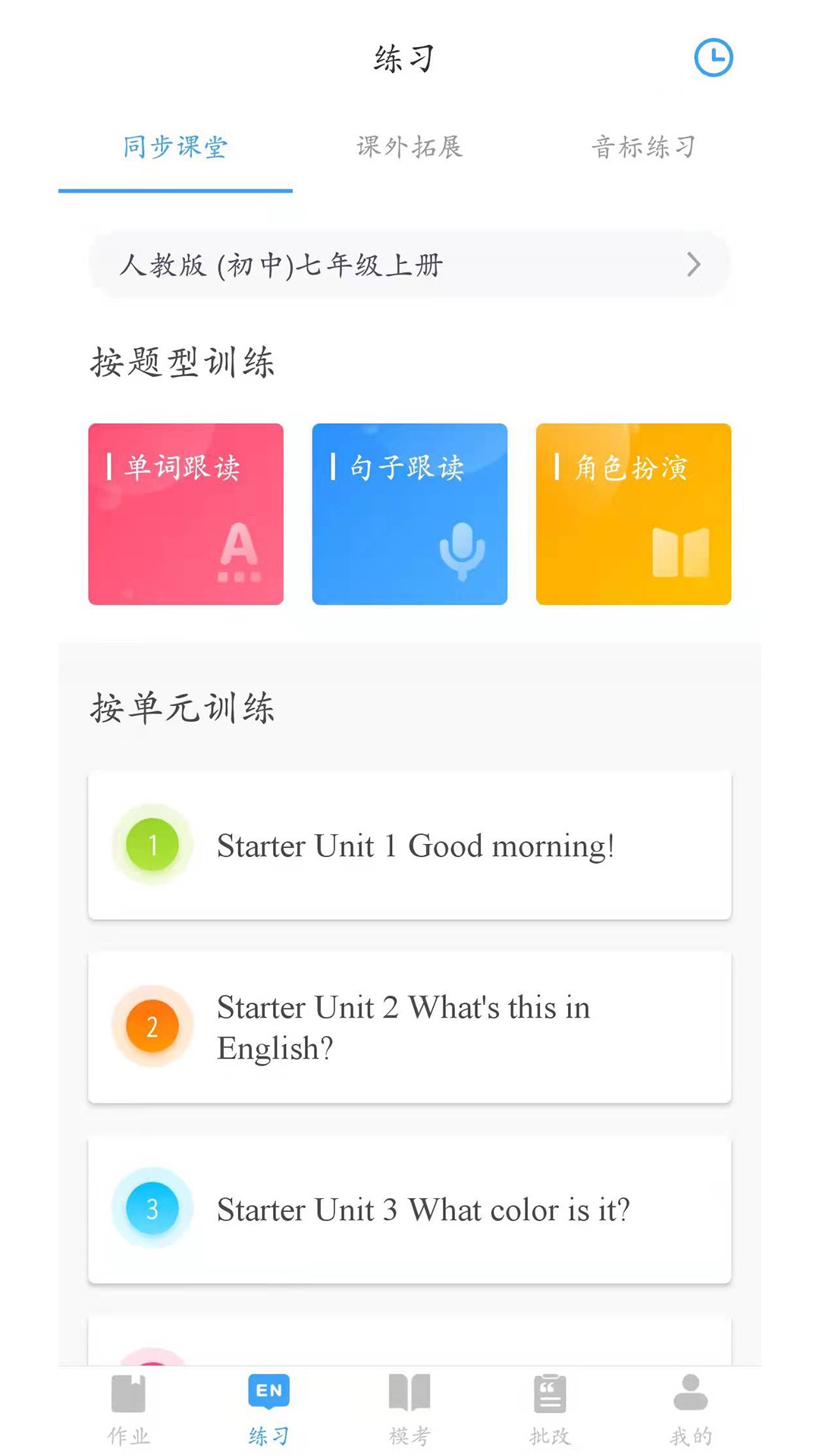Open Starter Unit 3 What color is it?
This screenshot has height=1456, width=819.
pos(409,1209)
